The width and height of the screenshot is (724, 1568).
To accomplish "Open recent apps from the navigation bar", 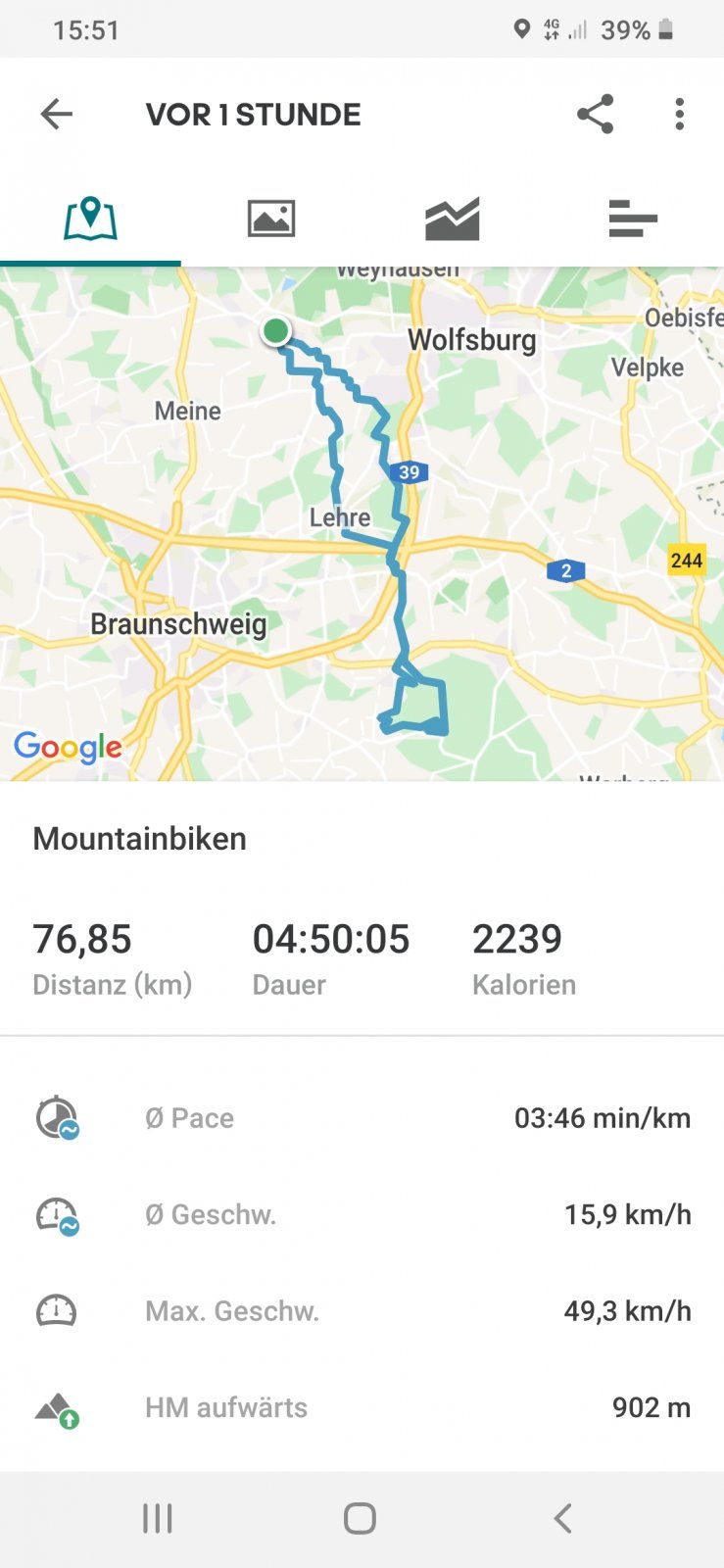I will (x=157, y=1518).
